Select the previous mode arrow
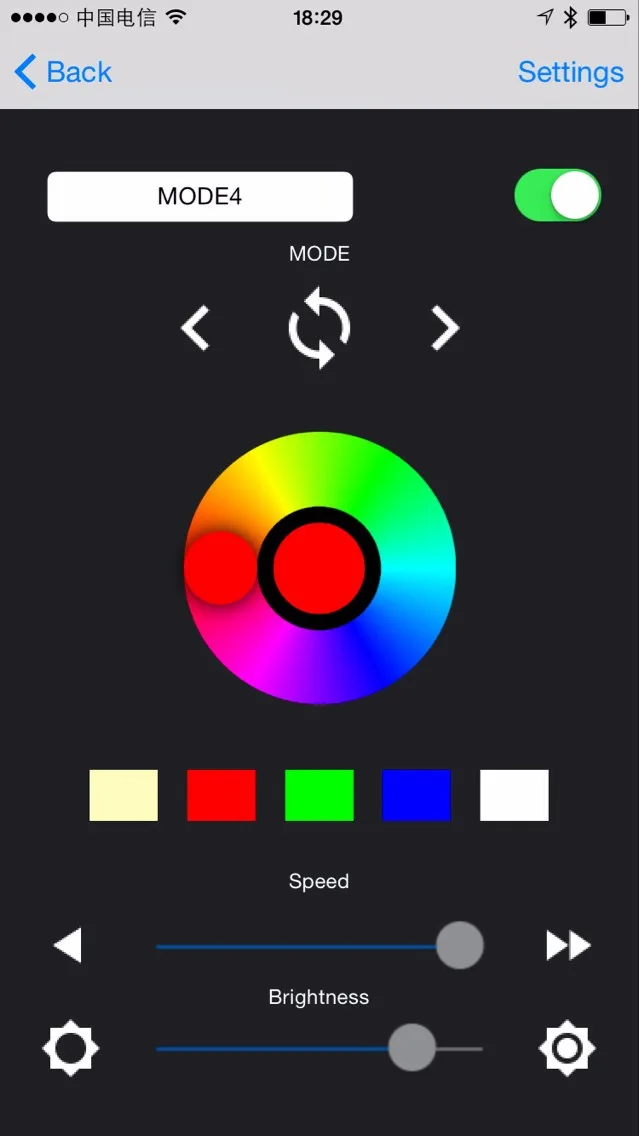The height and width of the screenshot is (1136, 639). coord(195,327)
